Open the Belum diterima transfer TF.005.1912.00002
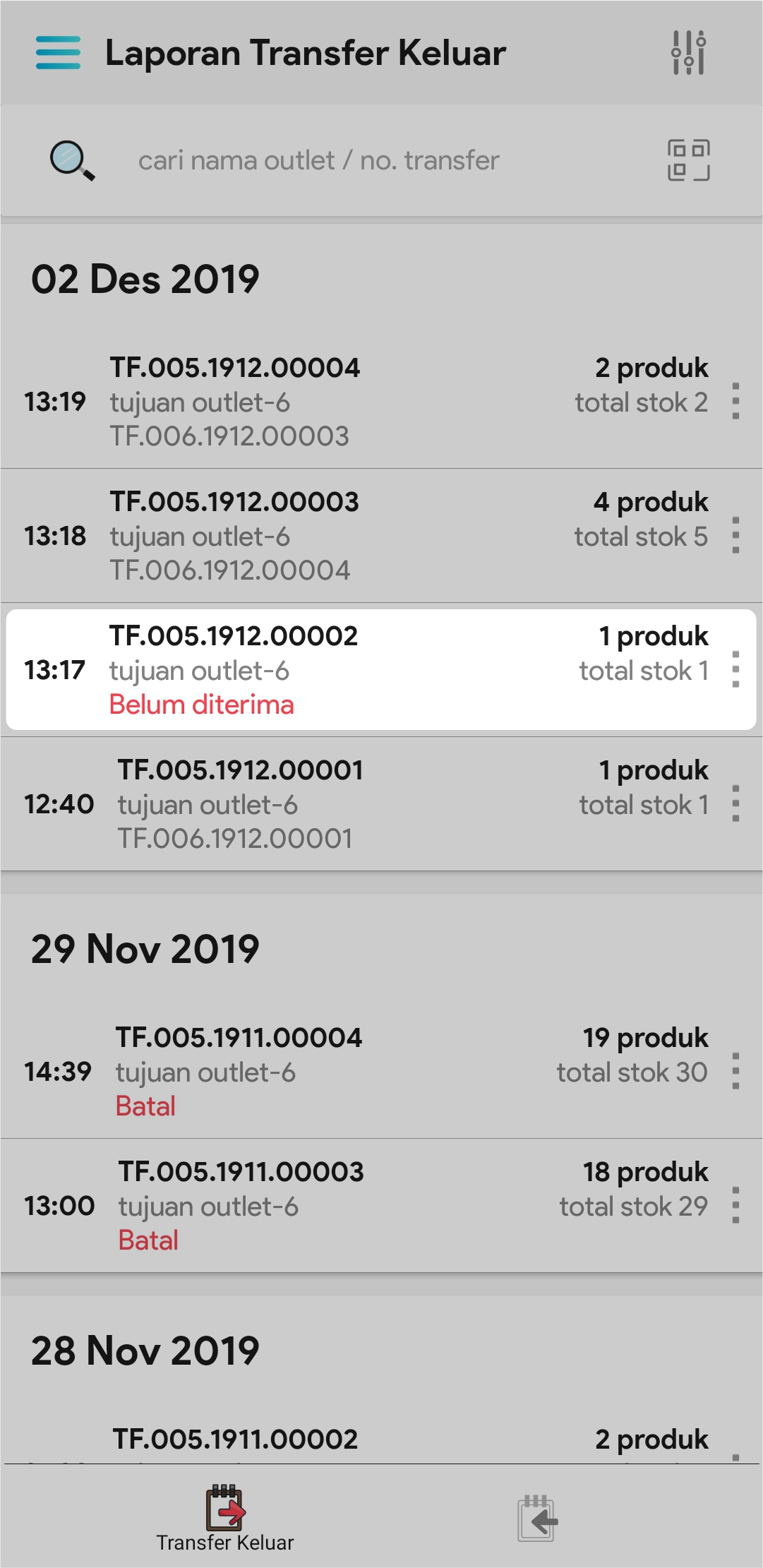The image size is (763, 1568). [x=353, y=669]
